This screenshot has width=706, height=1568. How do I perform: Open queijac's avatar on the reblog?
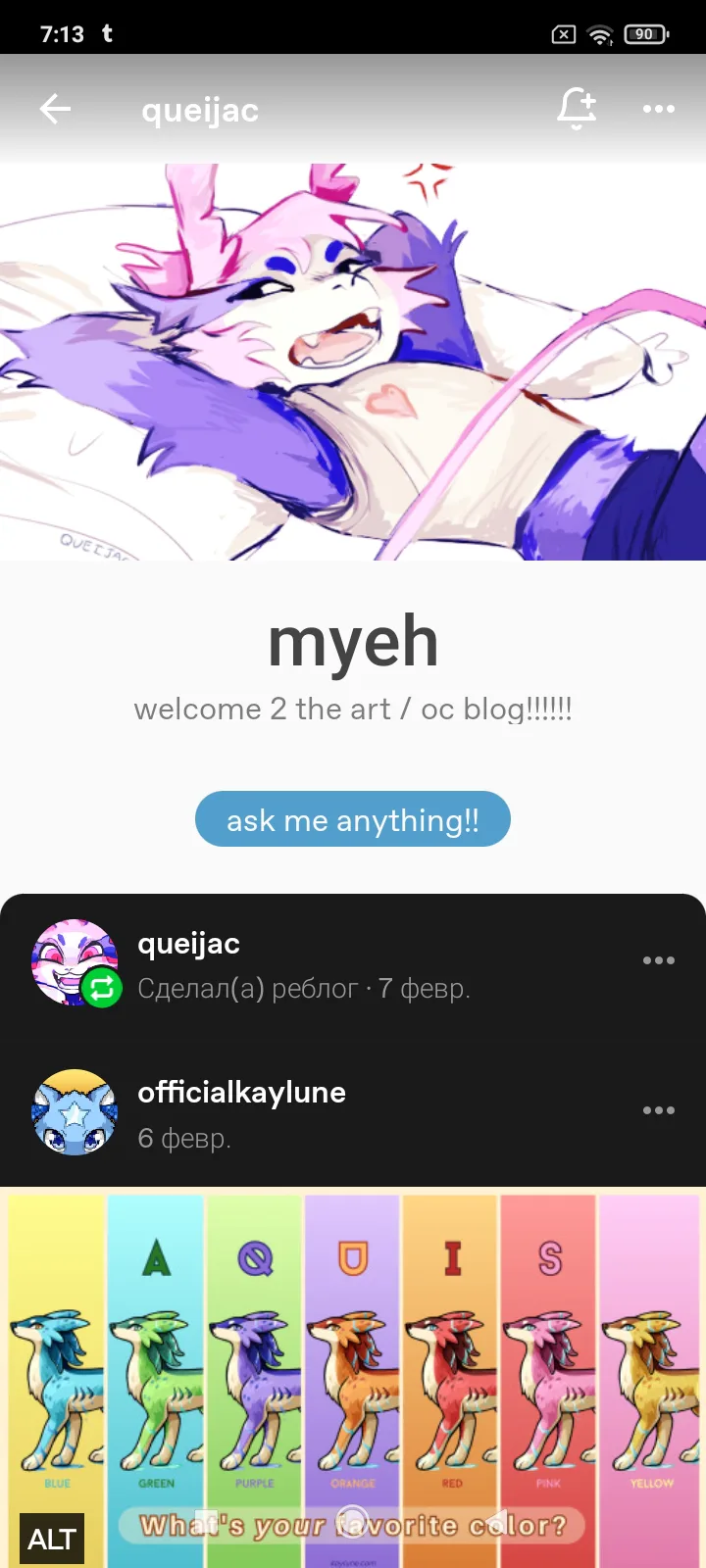pyautogui.click(x=75, y=962)
